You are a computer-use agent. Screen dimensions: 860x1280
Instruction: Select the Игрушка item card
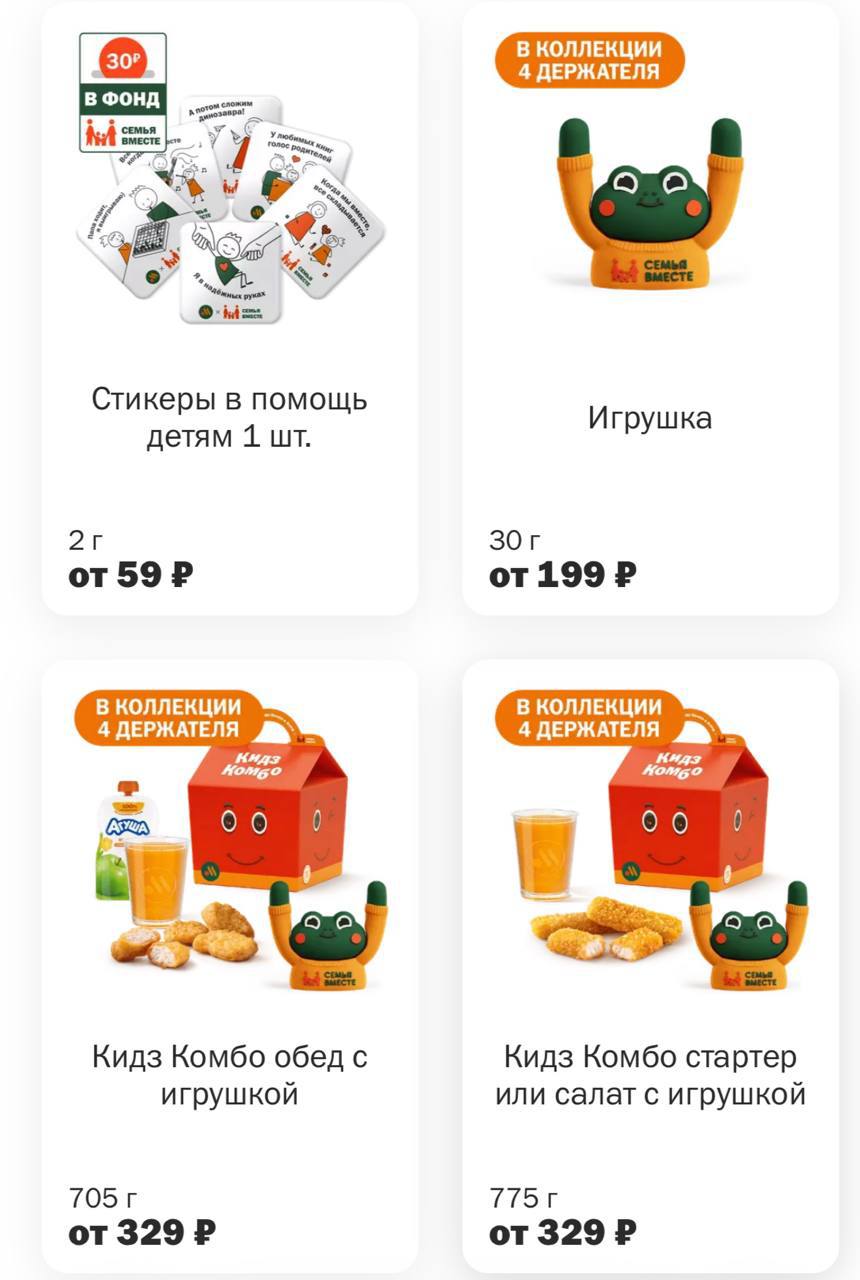650,417
